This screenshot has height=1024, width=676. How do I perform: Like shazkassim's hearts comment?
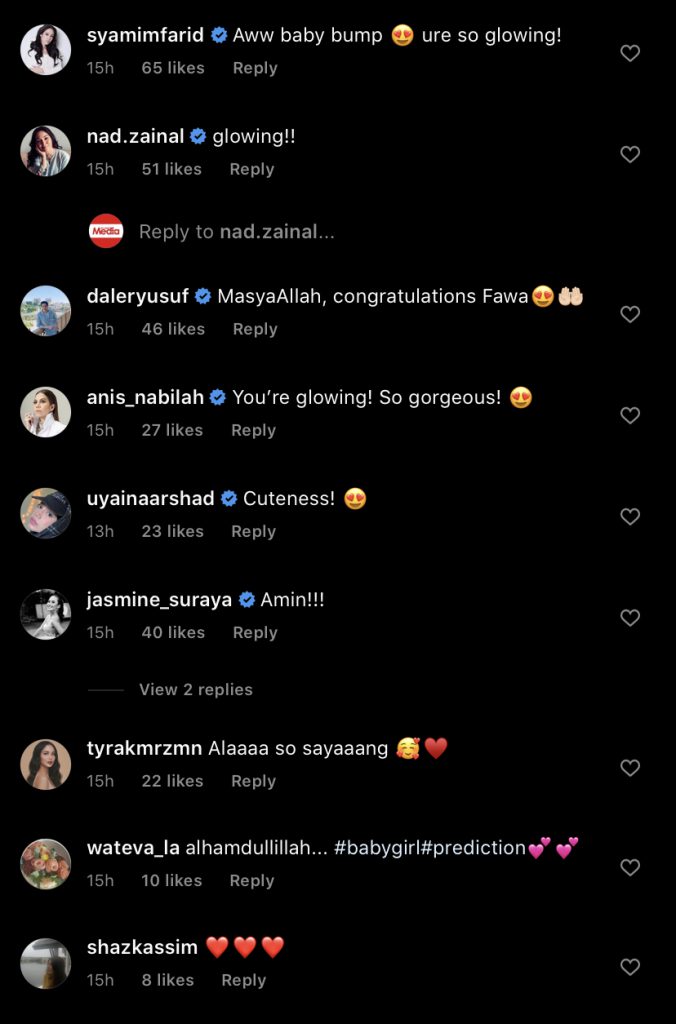pyautogui.click(x=630, y=967)
